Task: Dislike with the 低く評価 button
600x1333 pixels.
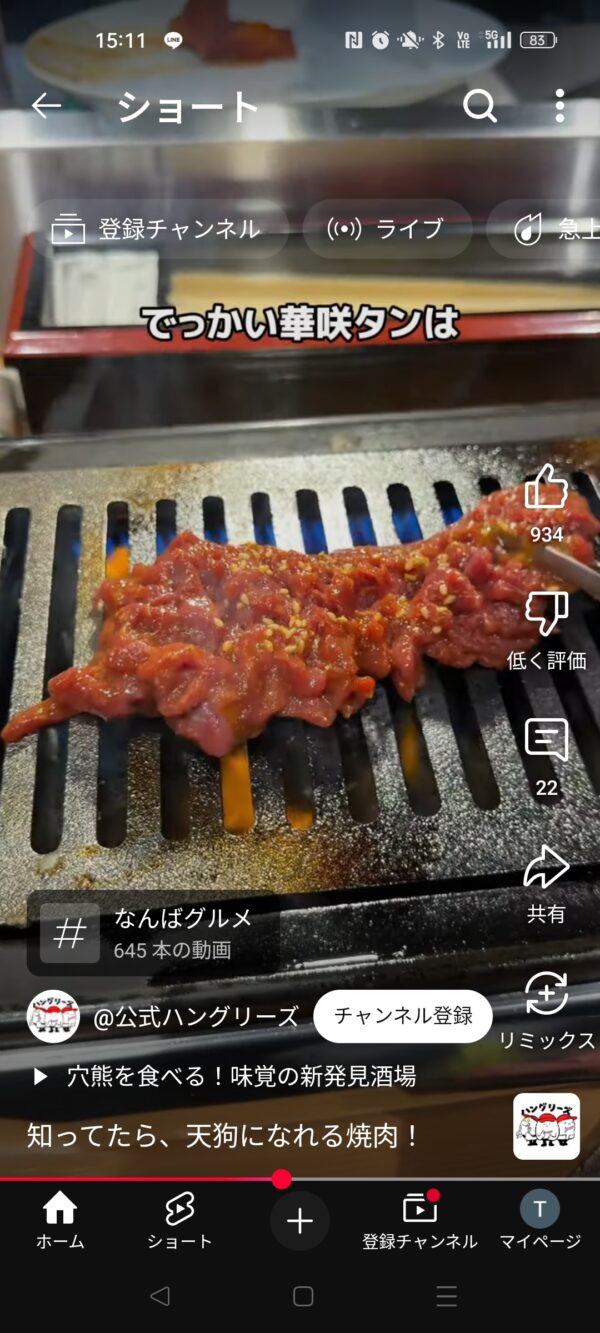Action: pos(546,616)
